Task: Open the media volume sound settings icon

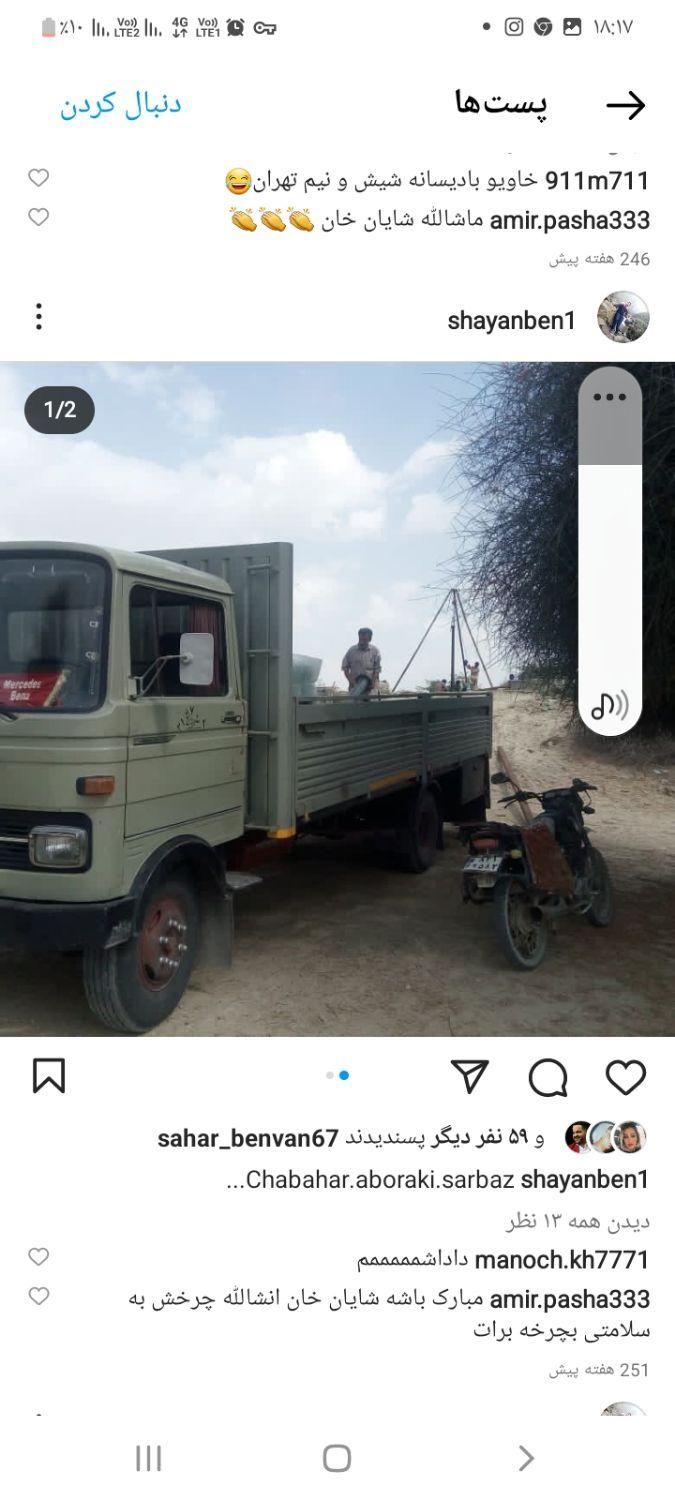Action: (609, 706)
